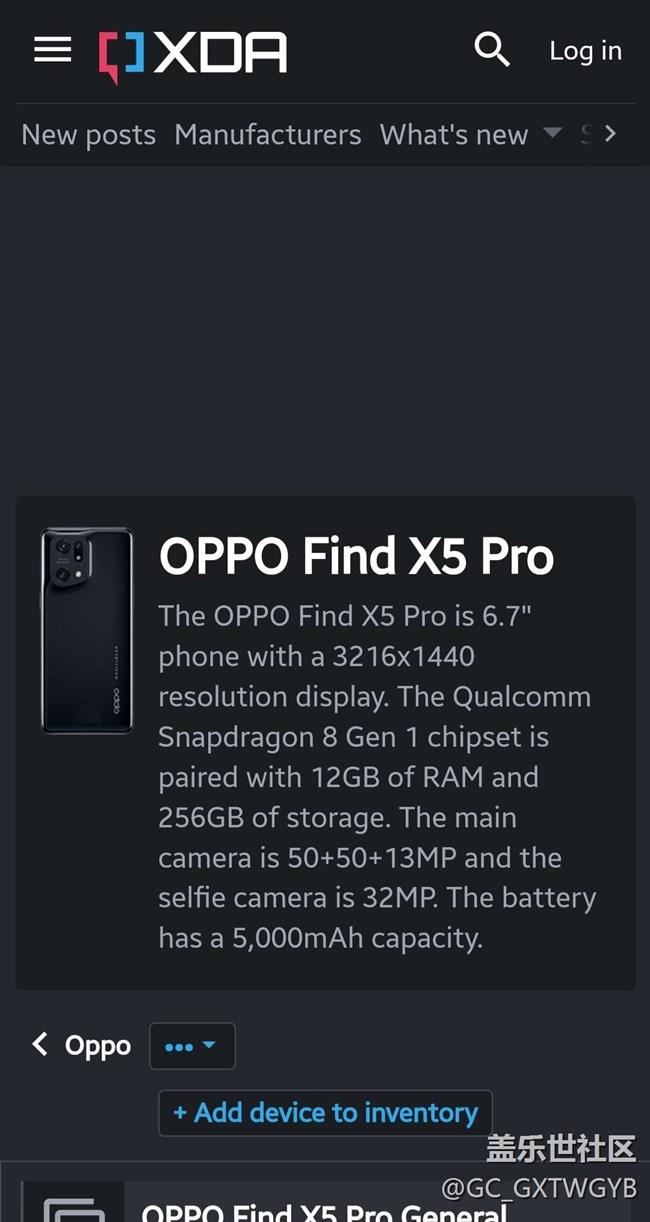
Task: Open the search icon
Action: click(x=491, y=49)
